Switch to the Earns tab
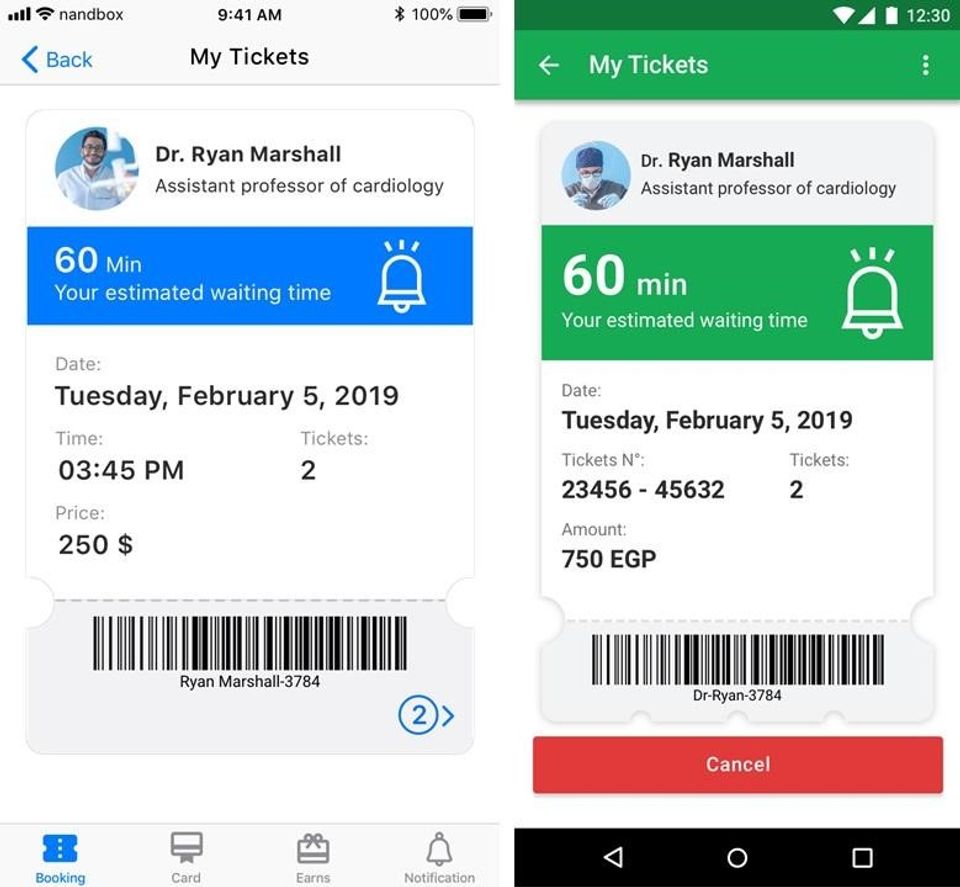 [x=313, y=857]
